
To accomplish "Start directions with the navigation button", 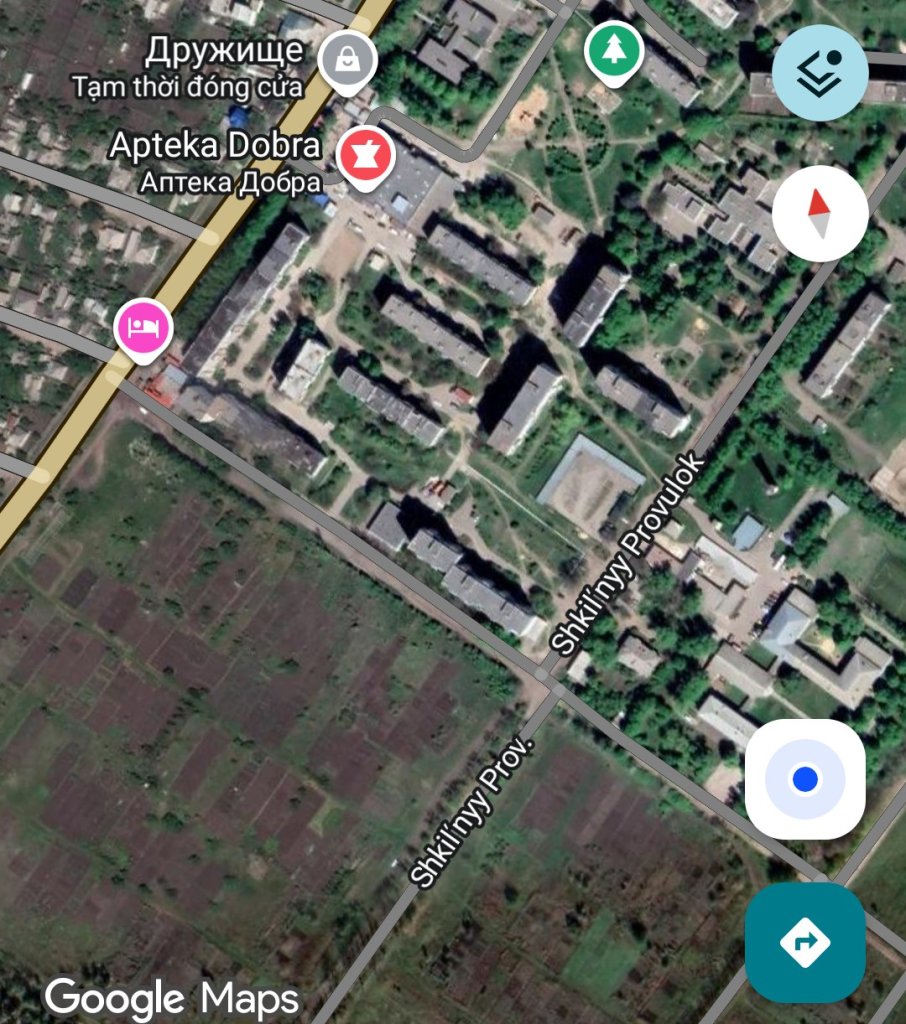I will pos(805,942).
